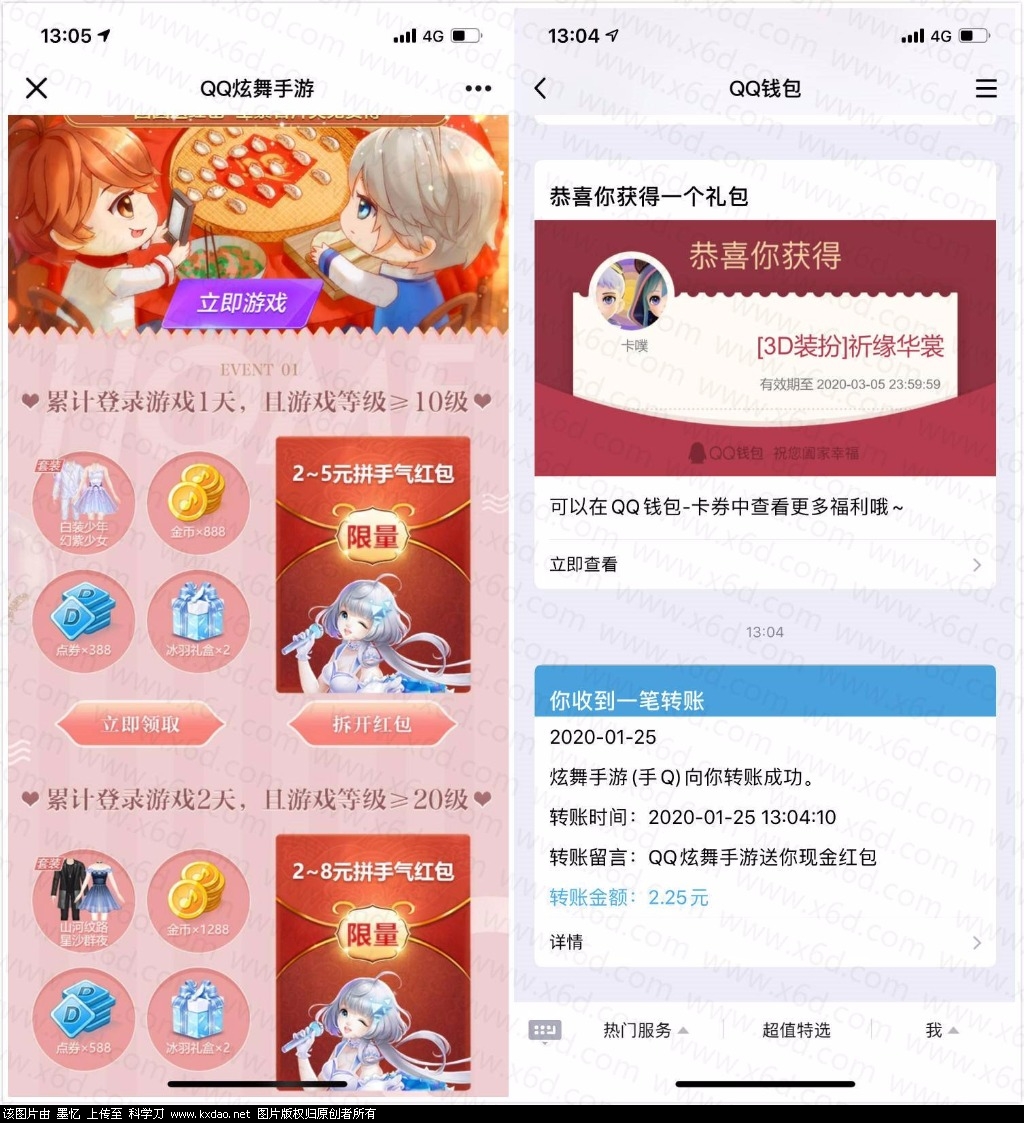Open QQ钱包 hamburger menu
The width and height of the screenshot is (1024, 1123).
pyautogui.click(x=986, y=88)
